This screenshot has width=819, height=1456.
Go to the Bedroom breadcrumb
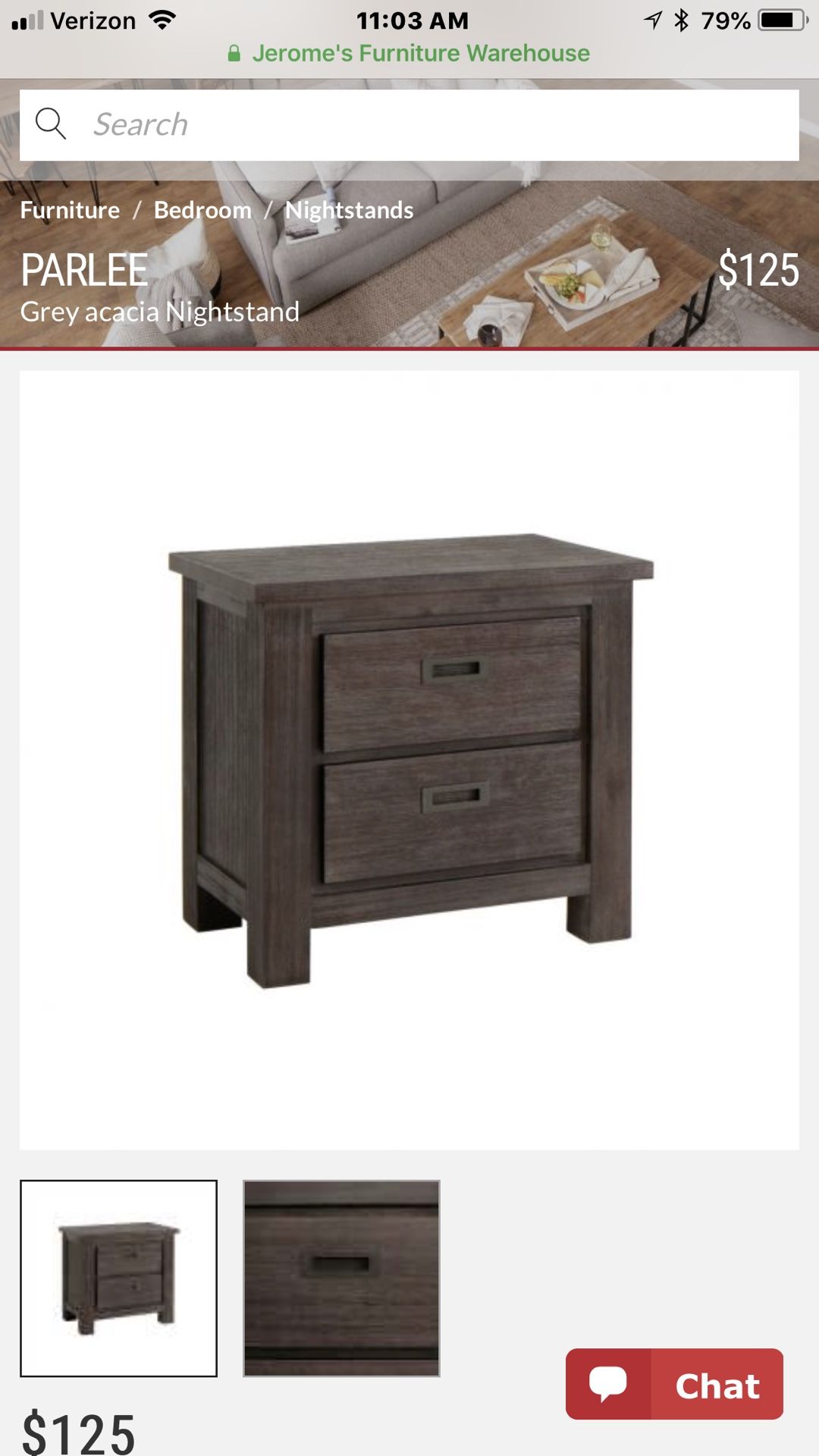pos(202,210)
